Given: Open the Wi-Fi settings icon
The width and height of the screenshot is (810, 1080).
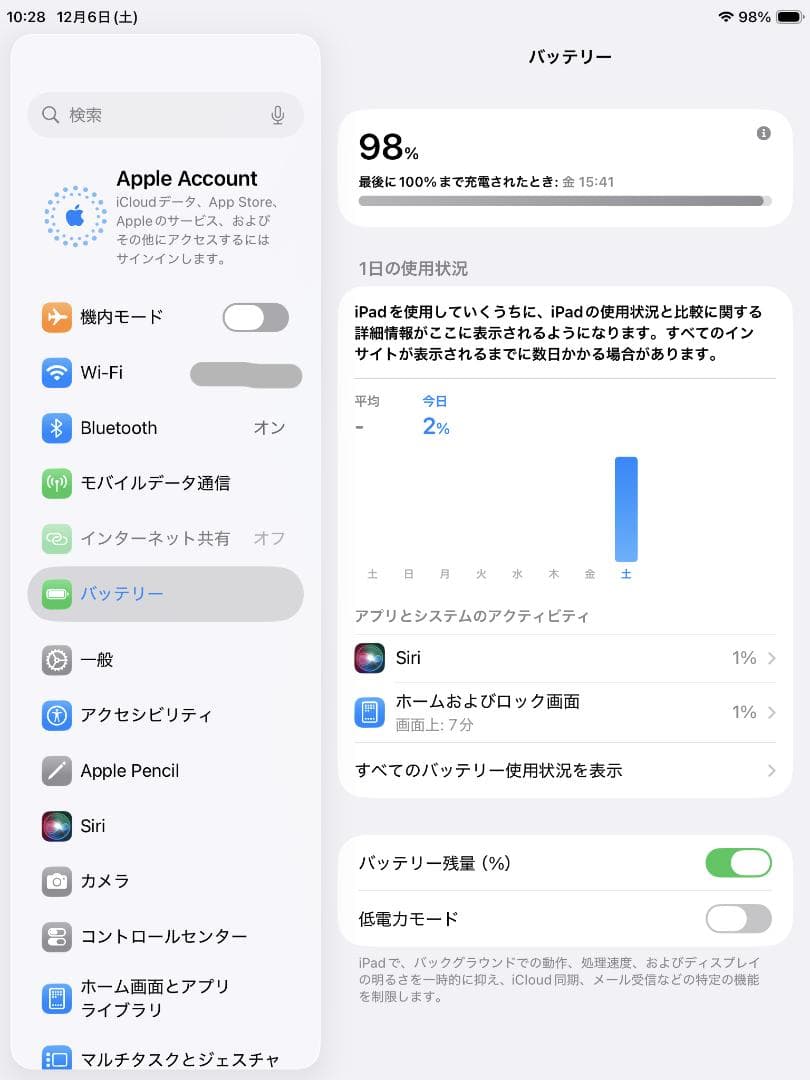Looking at the screenshot, I should pyautogui.click(x=56, y=373).
